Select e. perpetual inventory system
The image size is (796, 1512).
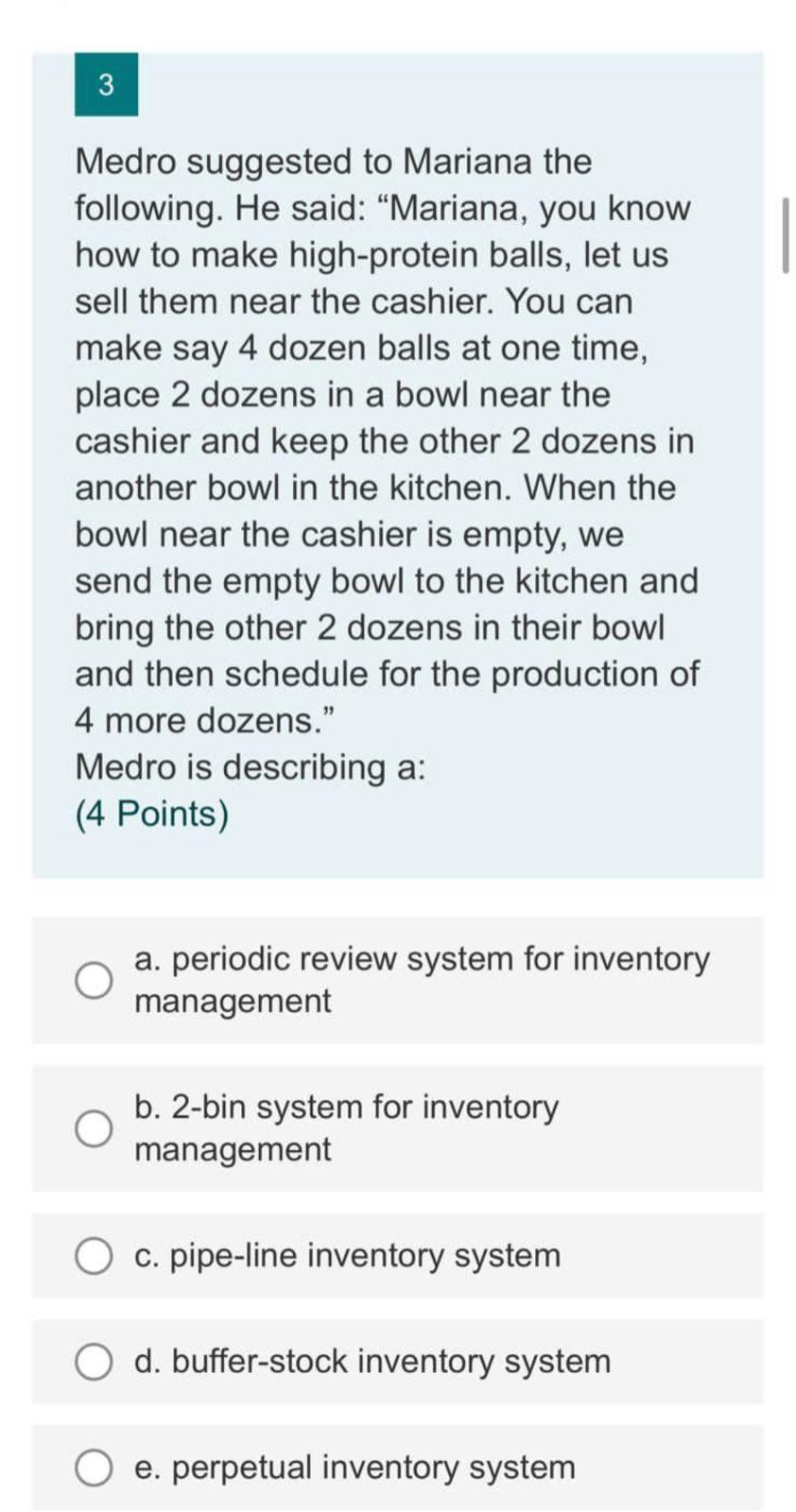click(94, 1468)
